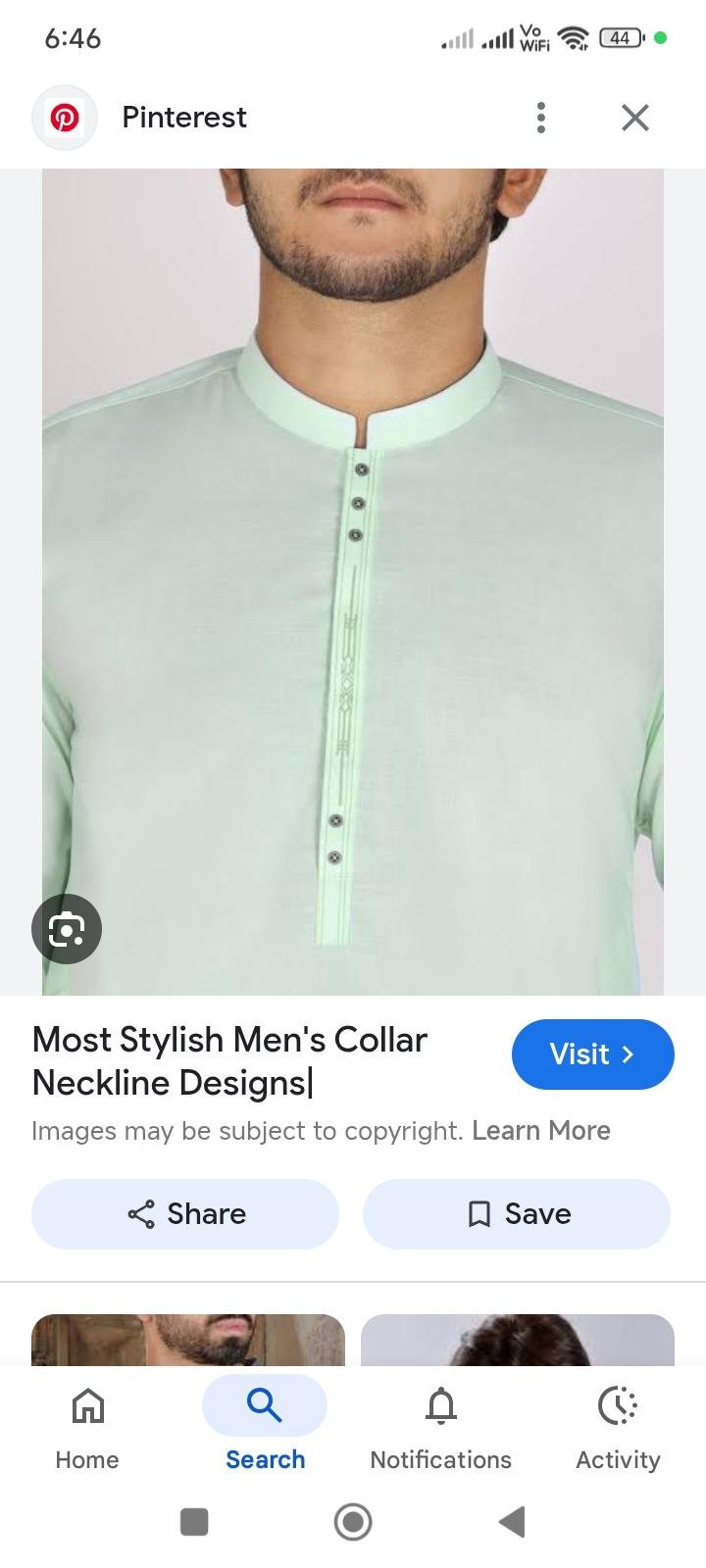
Task: Open the Learn More copyright link
Action: coord(540,1131)
